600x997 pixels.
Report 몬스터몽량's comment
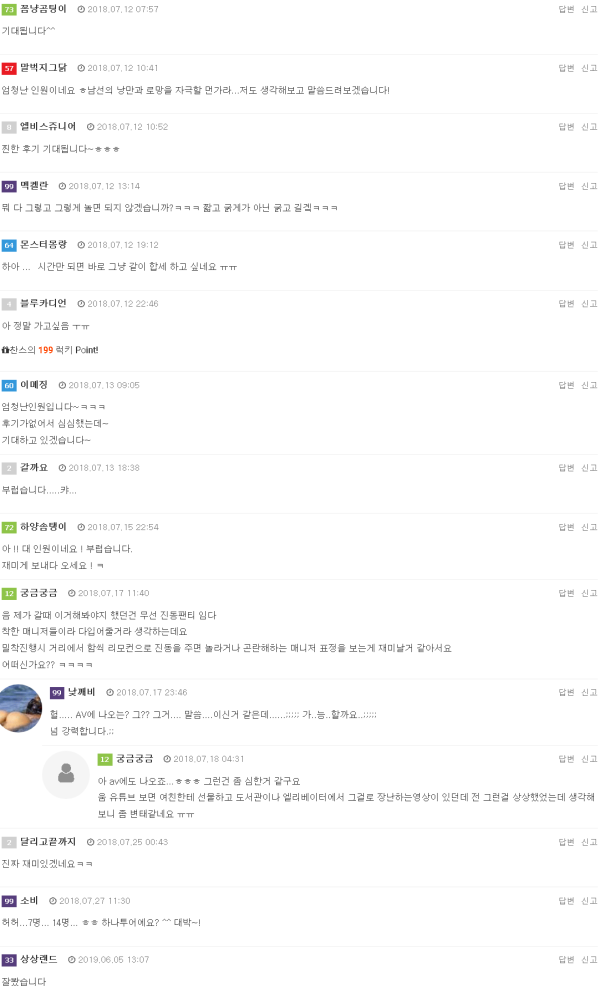589,245
